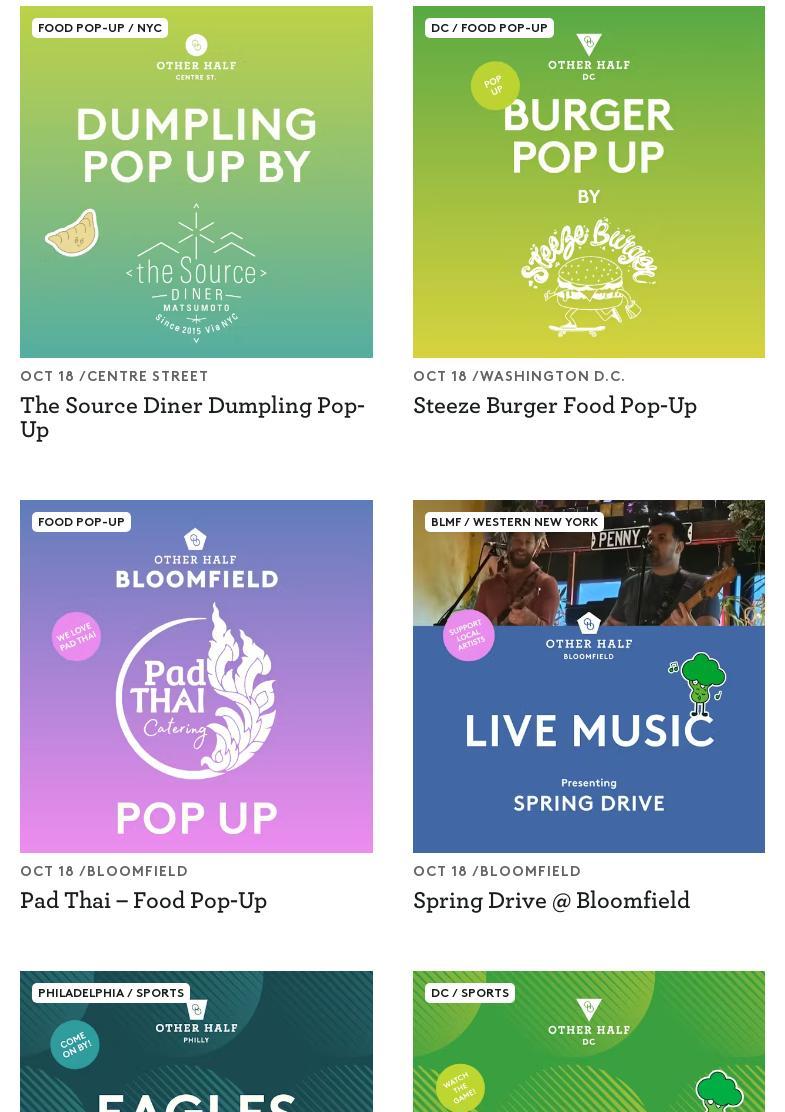The height and width of the screenshot is (1112, 785).
Task: Tap the Steeze Burger Food Pop-Up title
Action: (x=555, y=405)
